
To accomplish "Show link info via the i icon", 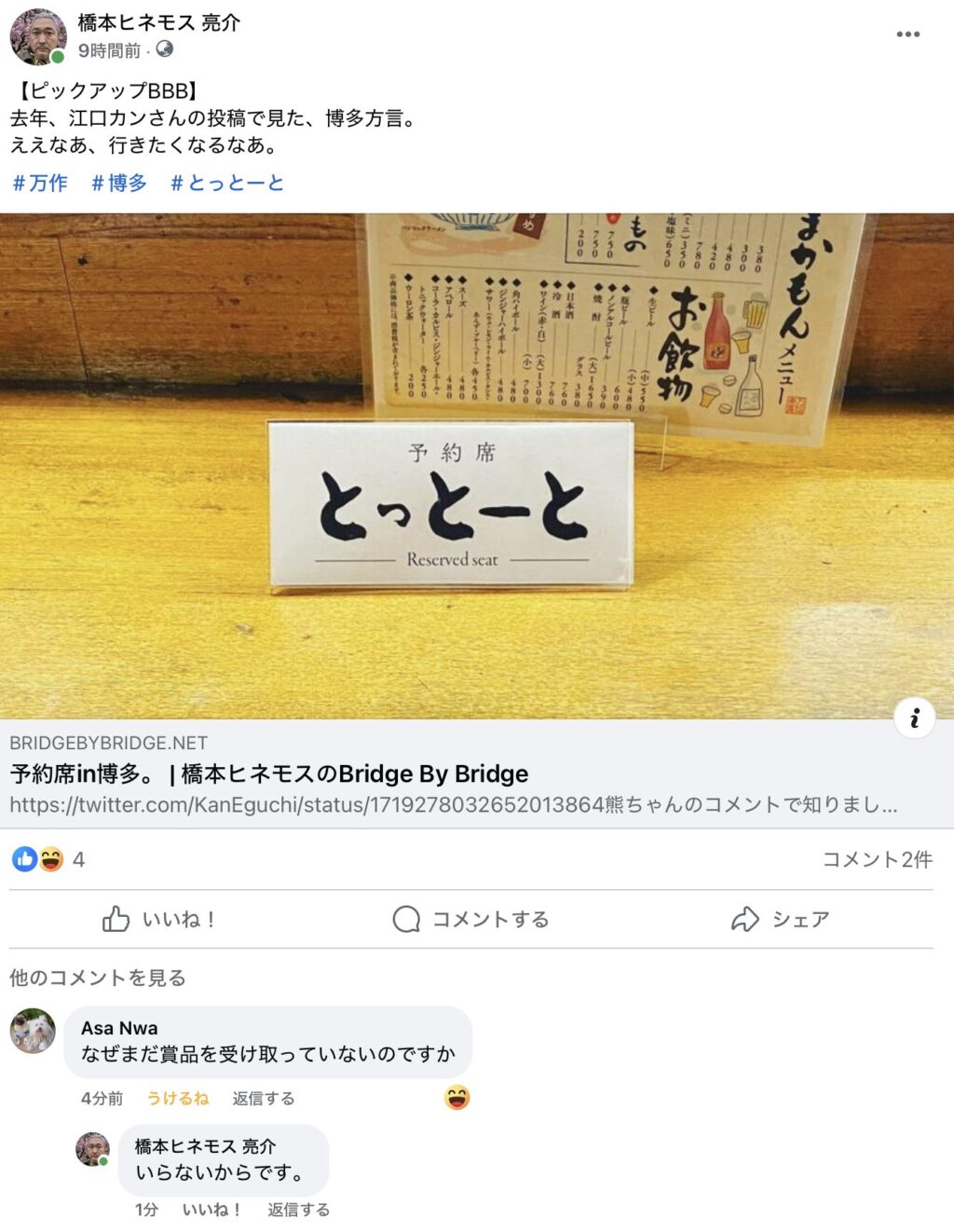I will 914,718.
